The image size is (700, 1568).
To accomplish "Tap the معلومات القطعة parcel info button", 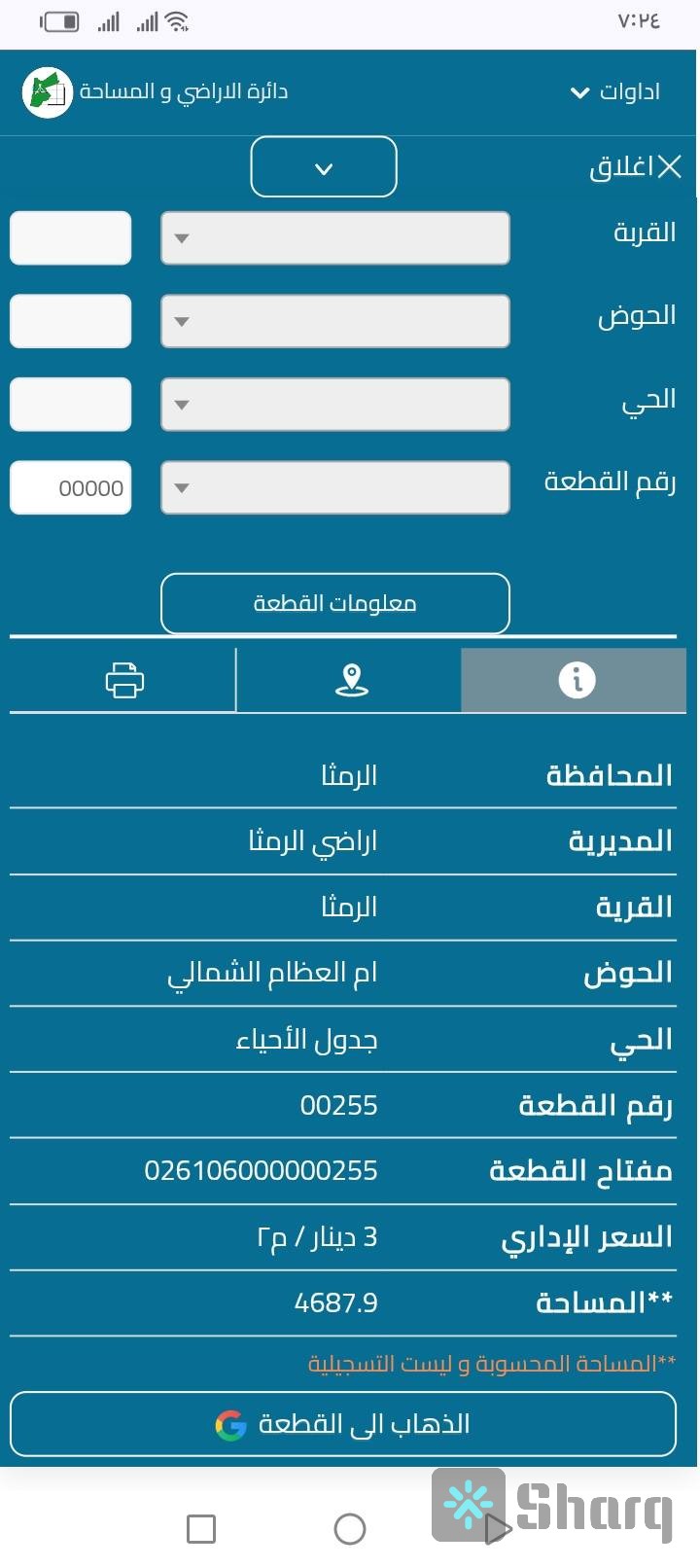I will [x=334, y=604].
